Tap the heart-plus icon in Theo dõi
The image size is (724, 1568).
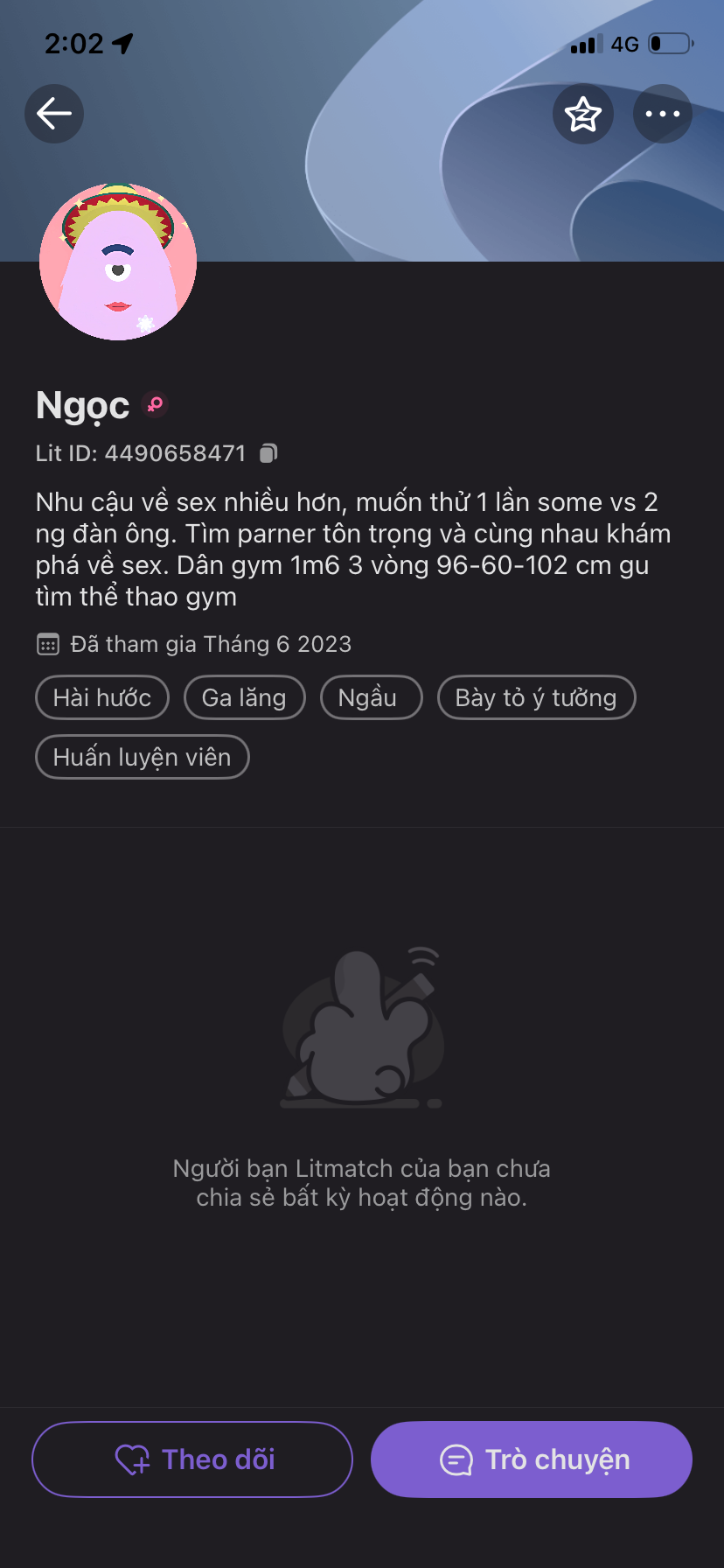pos(133,1459)
